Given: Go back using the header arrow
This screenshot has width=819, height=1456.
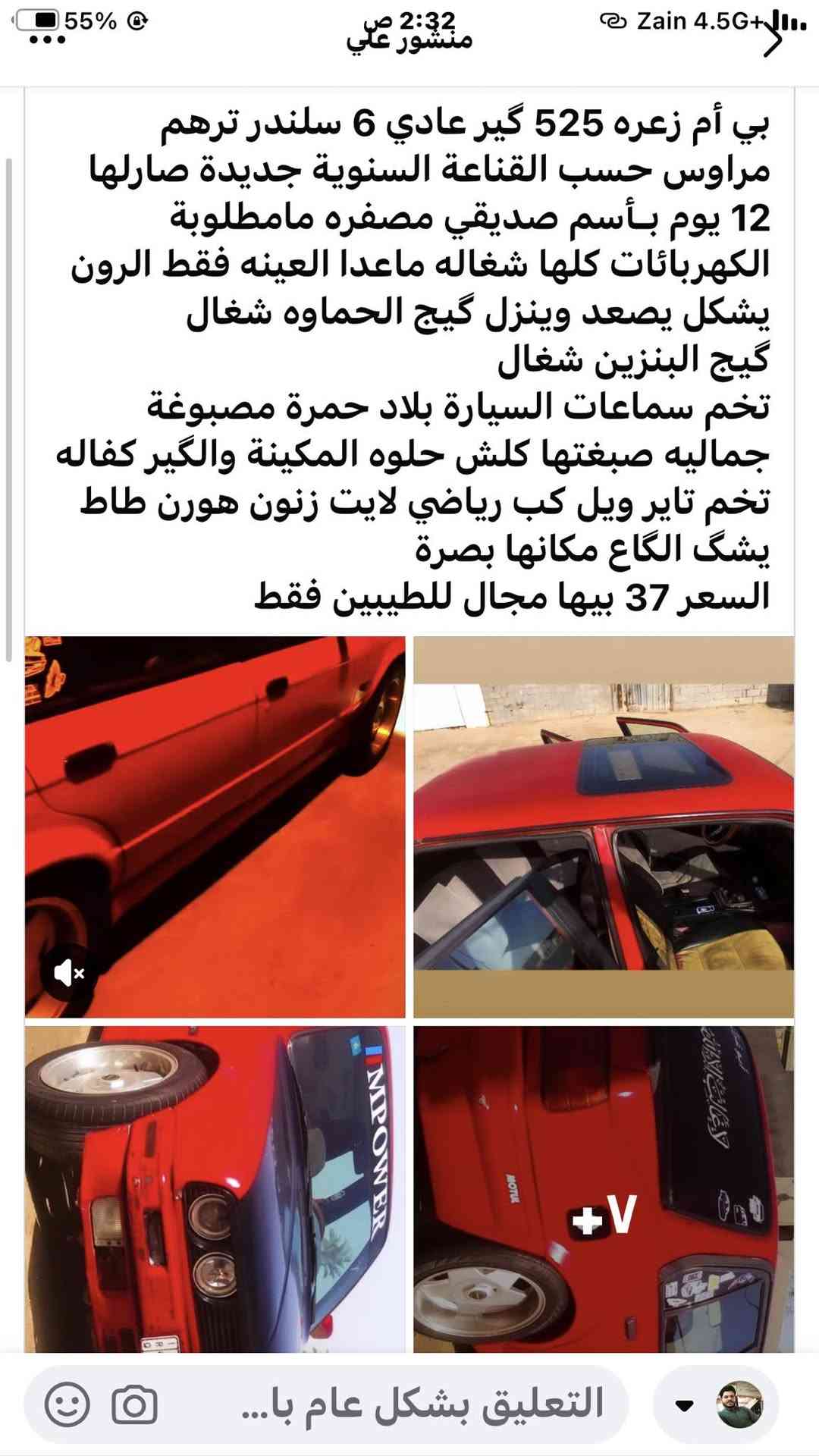Looking at the screenshot, I should (x=772, y=39).
